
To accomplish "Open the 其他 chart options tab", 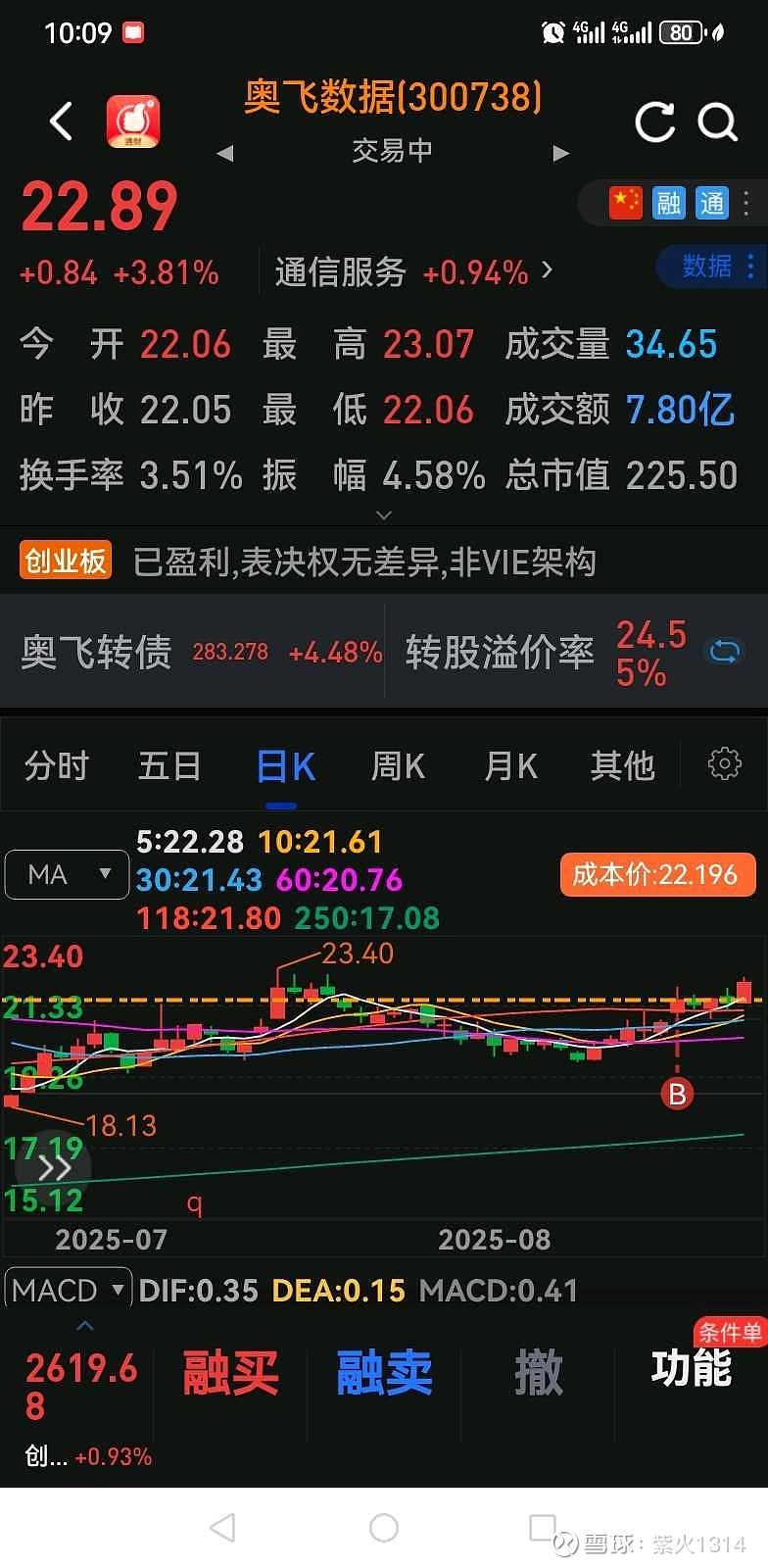I will pyautogui.click(x=622, y=765).
